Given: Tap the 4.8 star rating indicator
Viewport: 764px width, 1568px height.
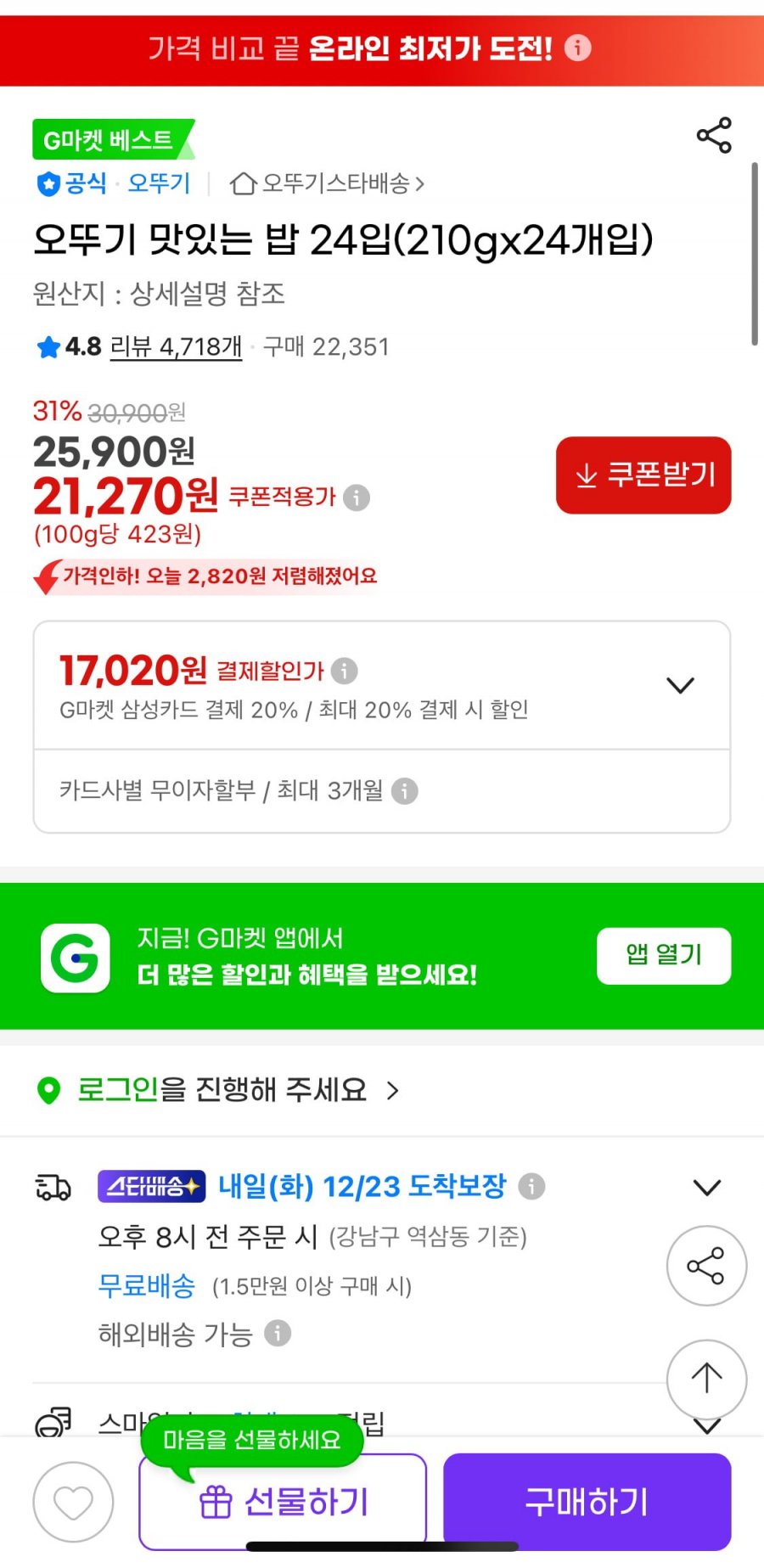Looking at the screenshot, I should [68, 346].
